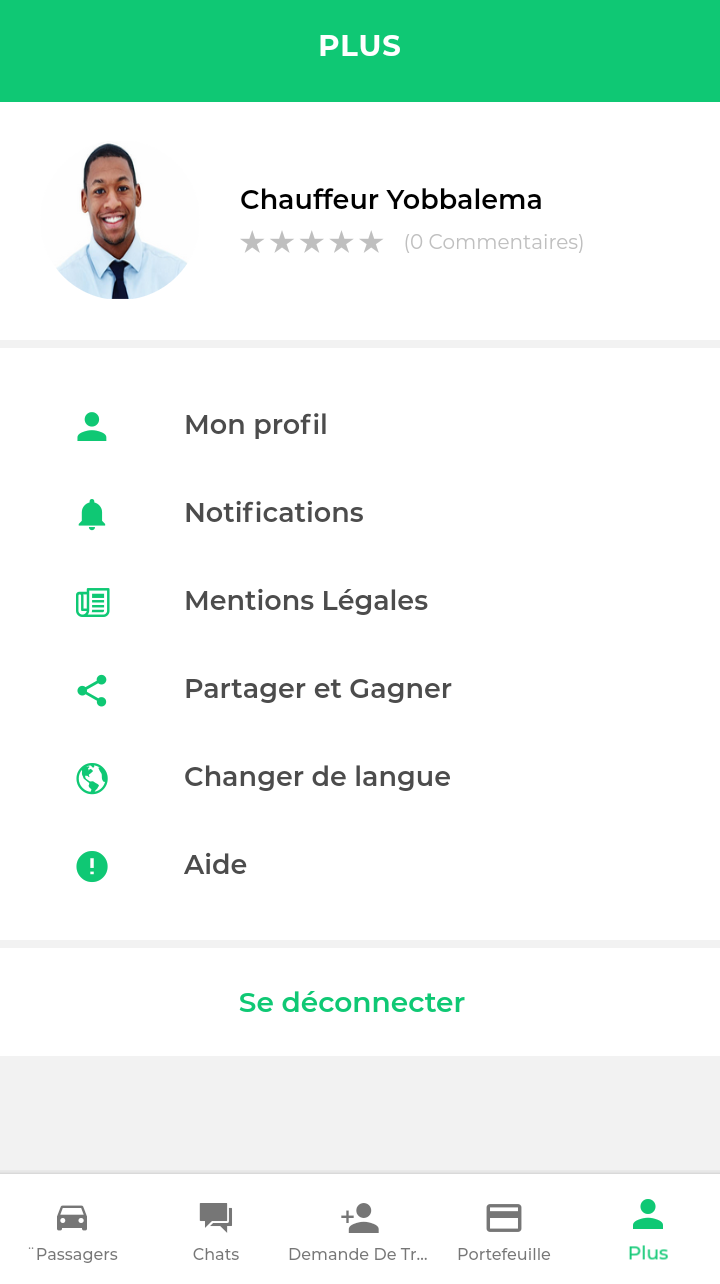Image resolution: width=720 pixels, height=1284 pixels.
Task: Switch to the Chats tab
Action: pyautogui.click(x=216, y=1230)
